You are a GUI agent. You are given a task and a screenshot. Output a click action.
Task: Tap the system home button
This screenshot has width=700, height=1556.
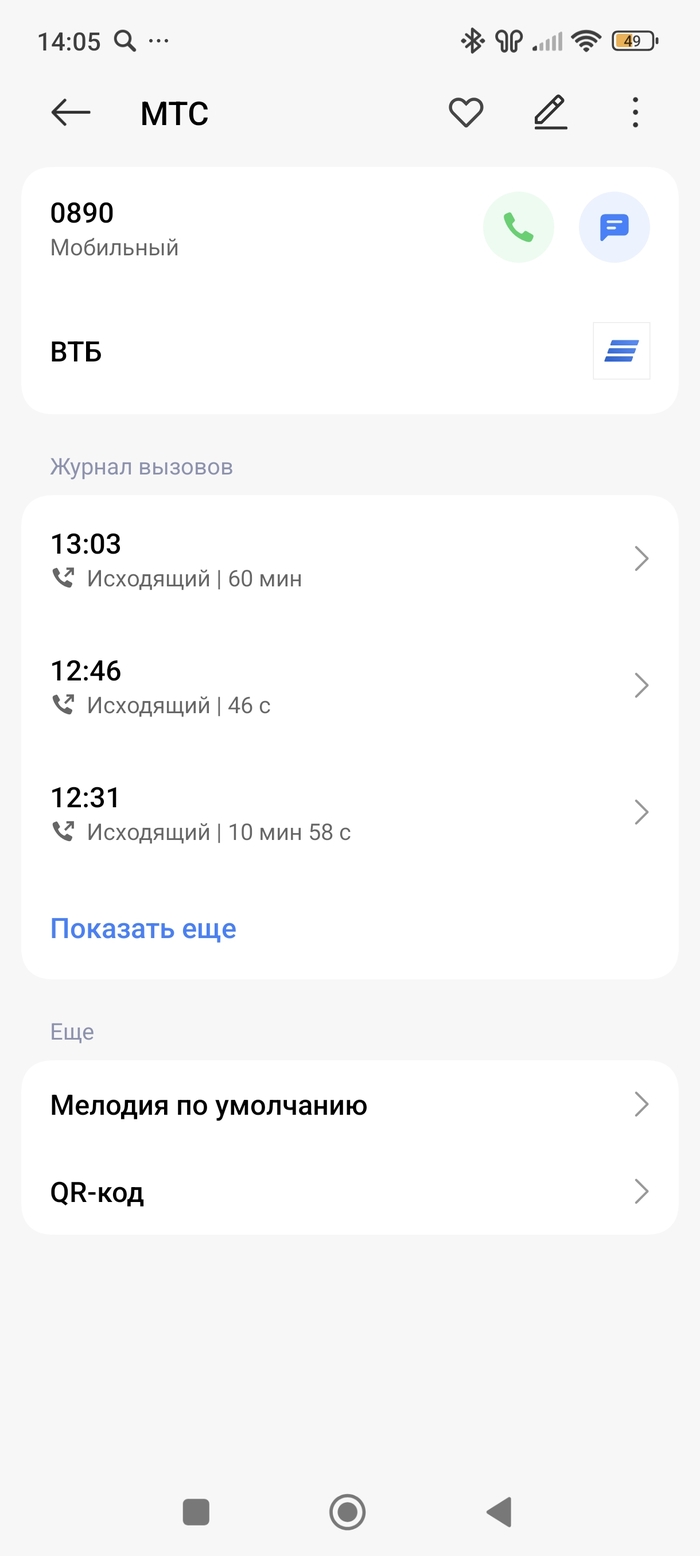(x=347, y=1511)
